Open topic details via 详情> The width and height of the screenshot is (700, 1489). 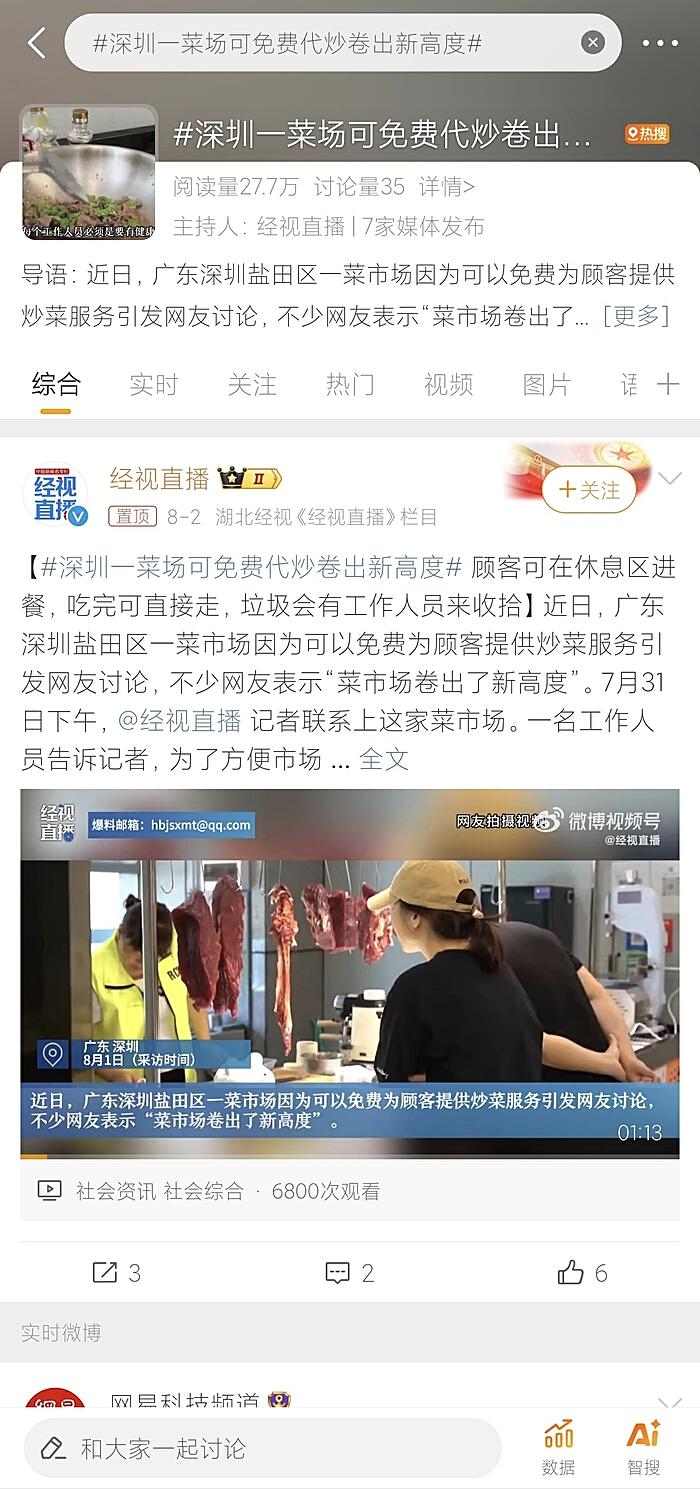pos(447,186)
